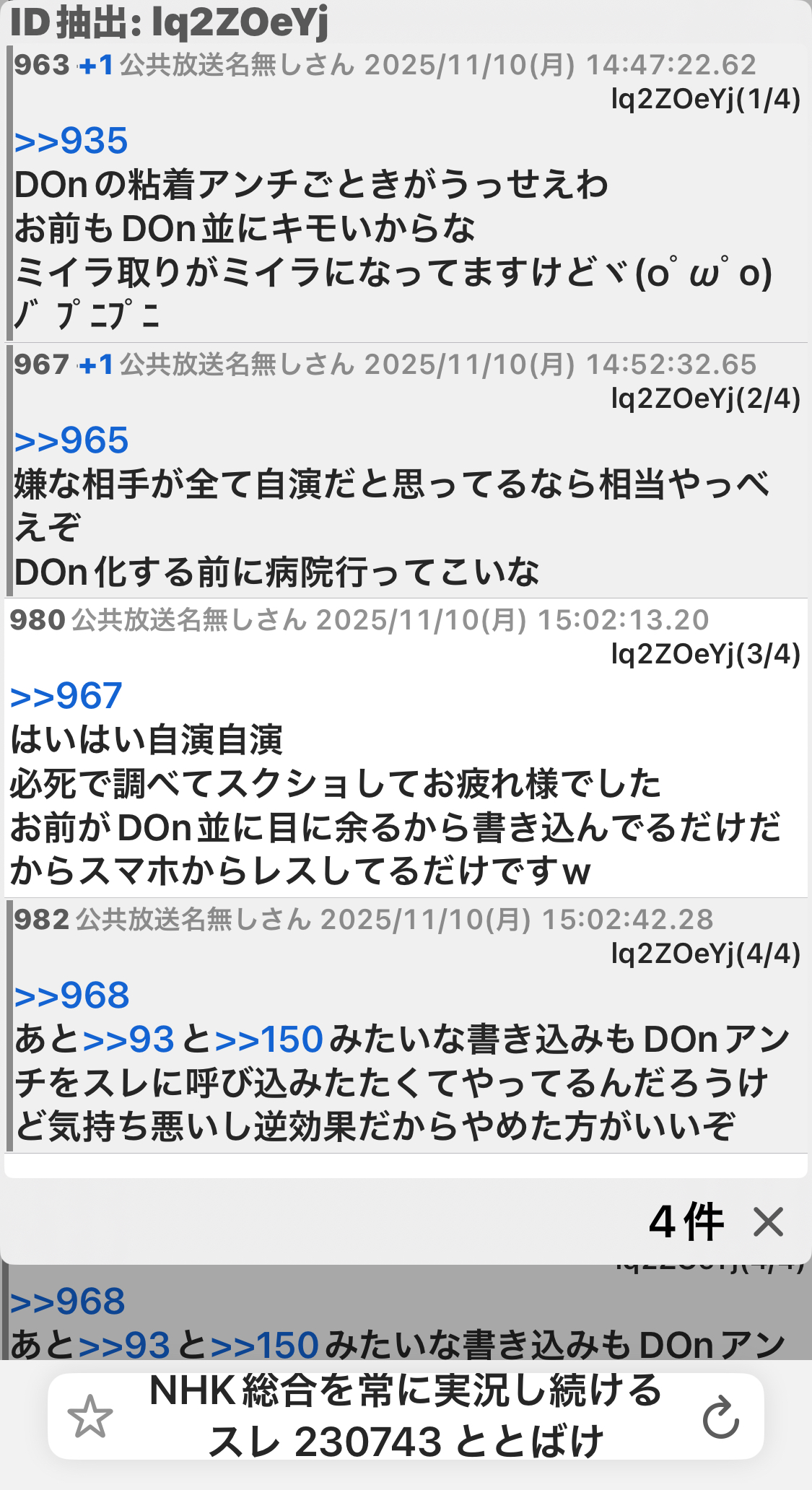Screen dimensions: 812x1490
Task: Bookmark this thread with the star icon
Action: 90,1416
